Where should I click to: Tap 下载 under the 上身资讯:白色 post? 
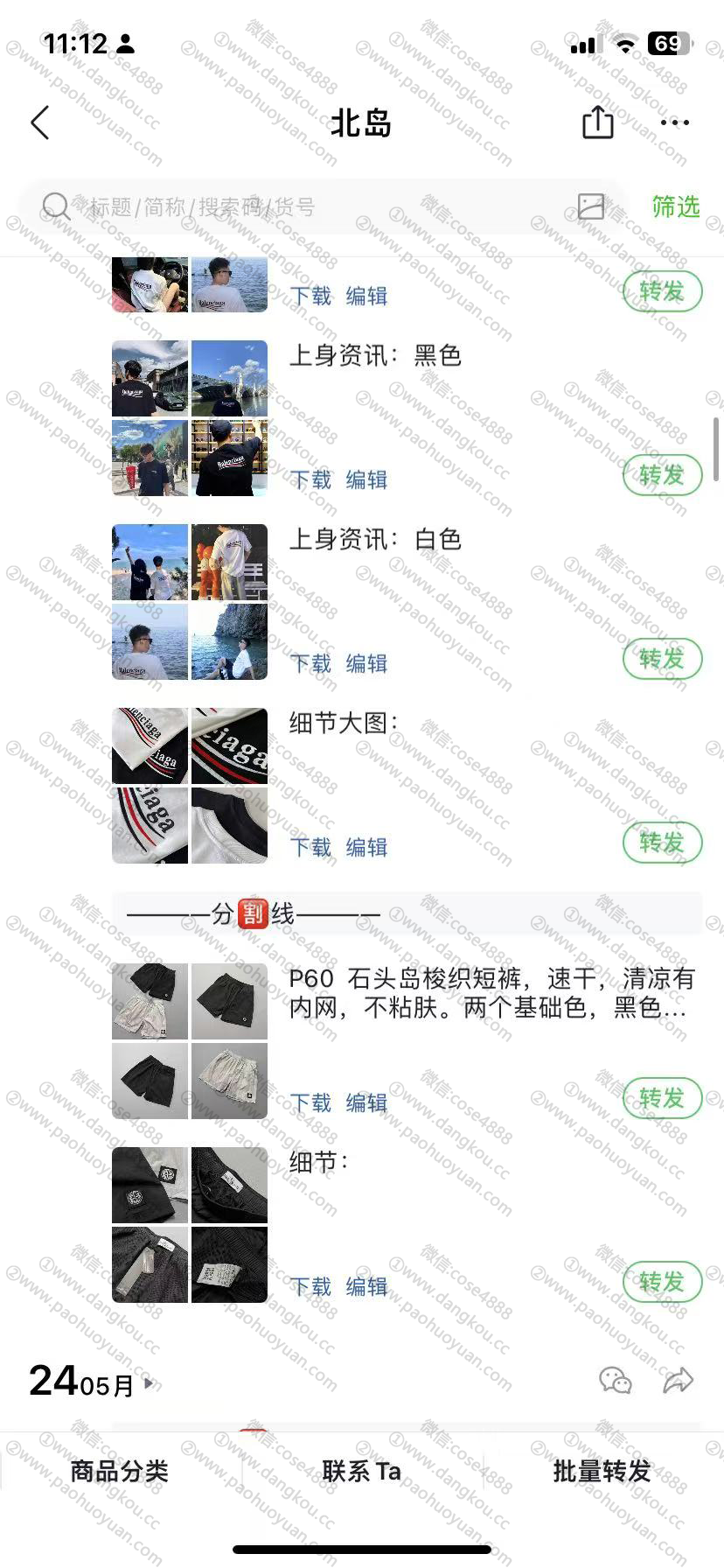(311, 663)
